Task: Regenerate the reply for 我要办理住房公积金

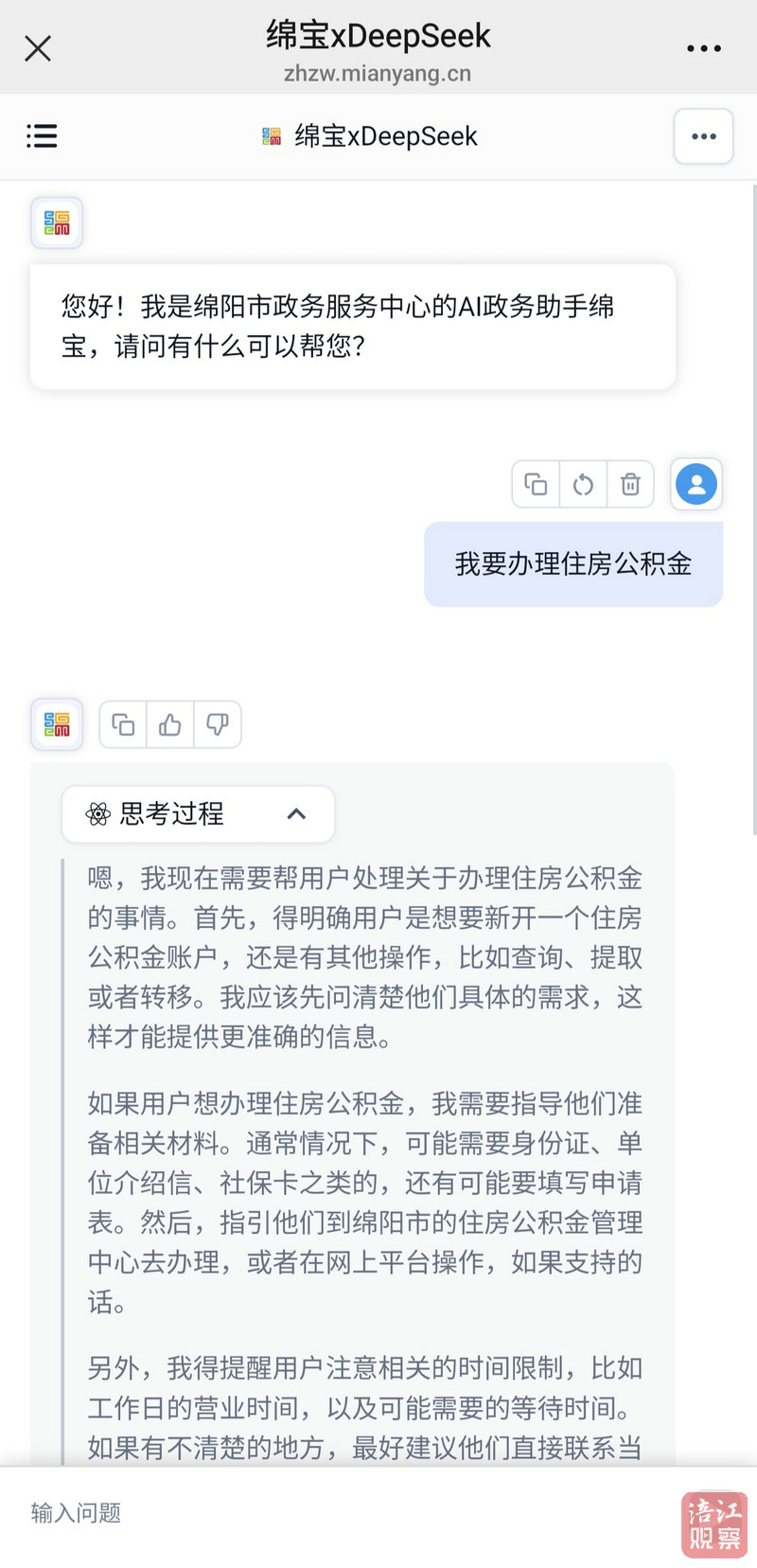Action: pyautogui.click(x=583, y=485)
